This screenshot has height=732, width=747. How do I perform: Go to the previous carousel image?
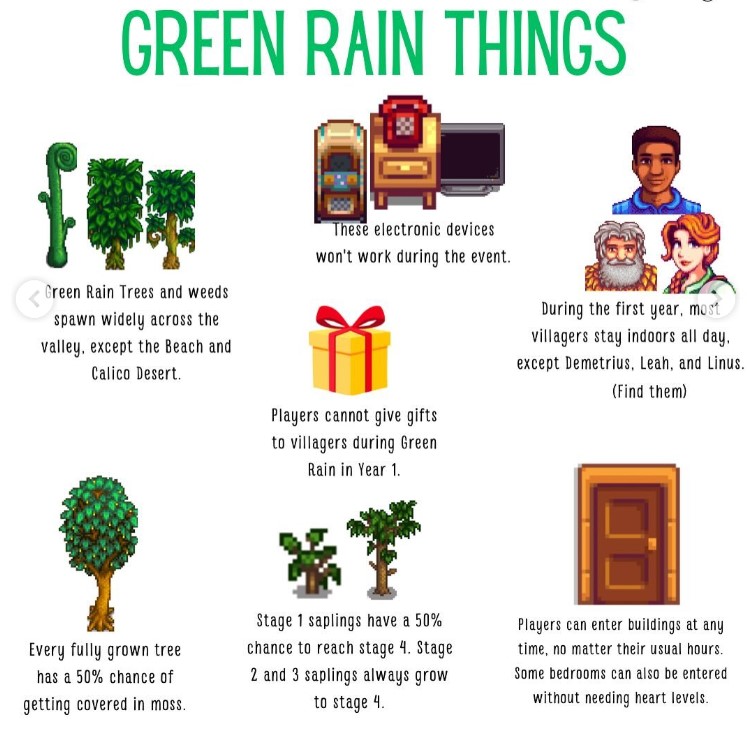coord(33,298)
